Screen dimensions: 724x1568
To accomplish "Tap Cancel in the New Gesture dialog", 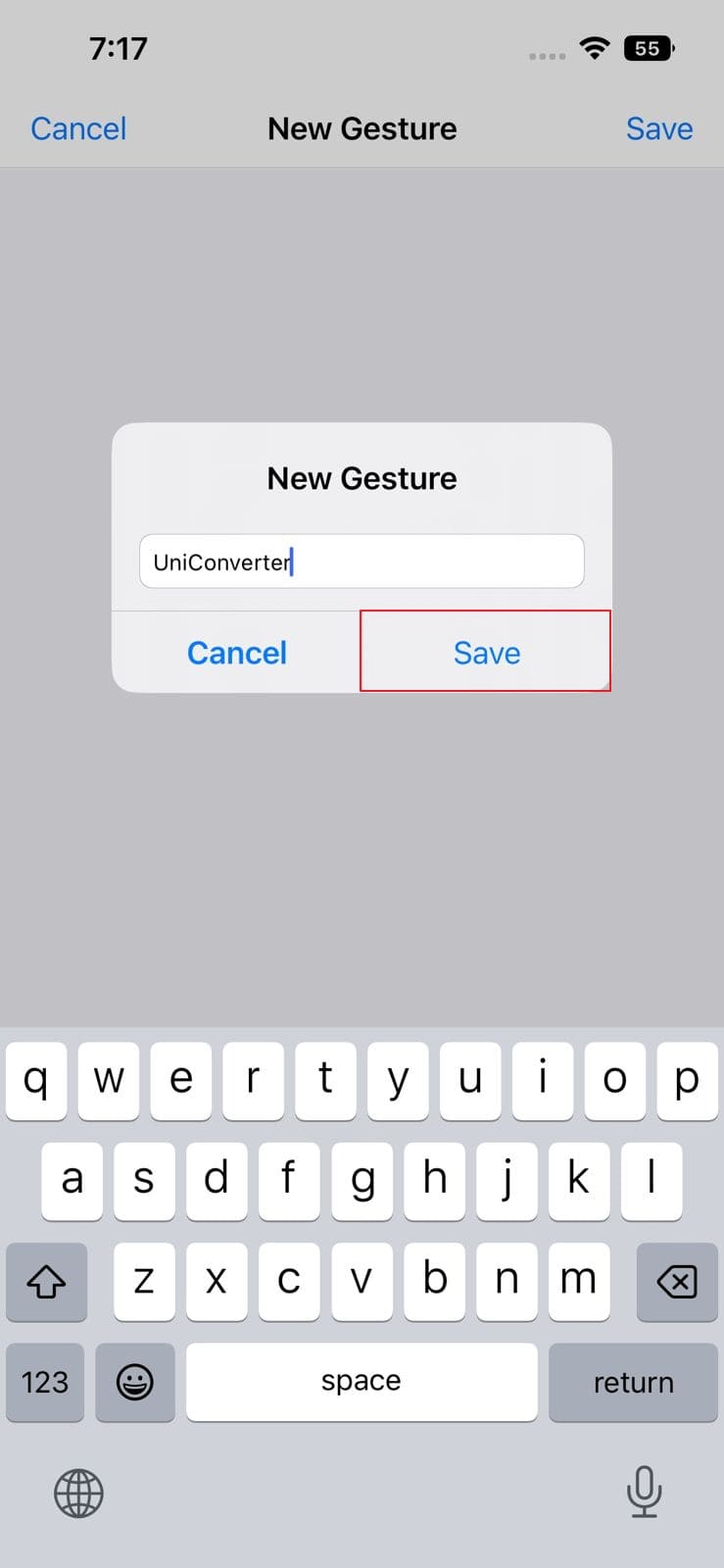I will (236, 653).
